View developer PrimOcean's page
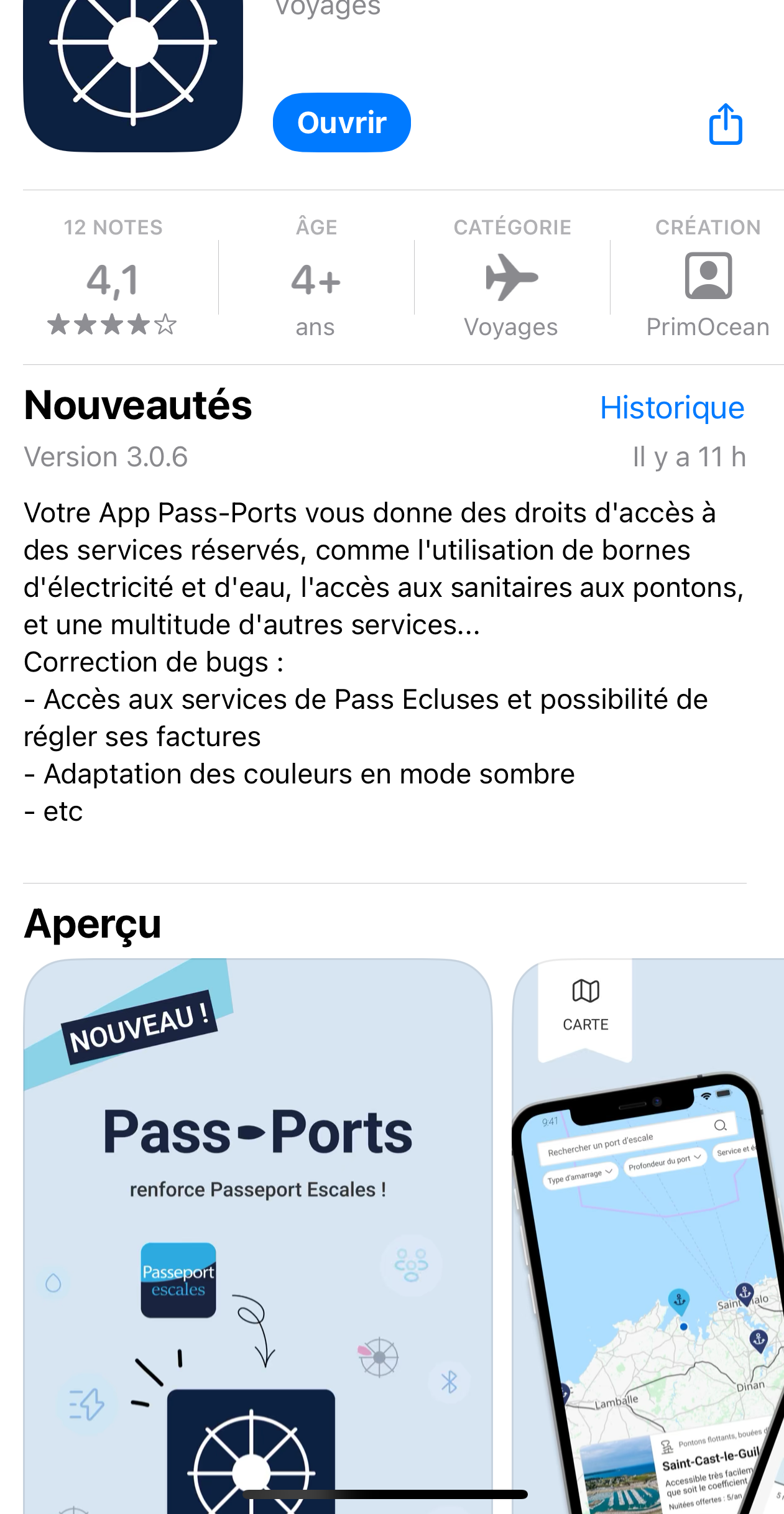Image resolution: width=784 pixels, height=1514 pixels. coord(708,277)
